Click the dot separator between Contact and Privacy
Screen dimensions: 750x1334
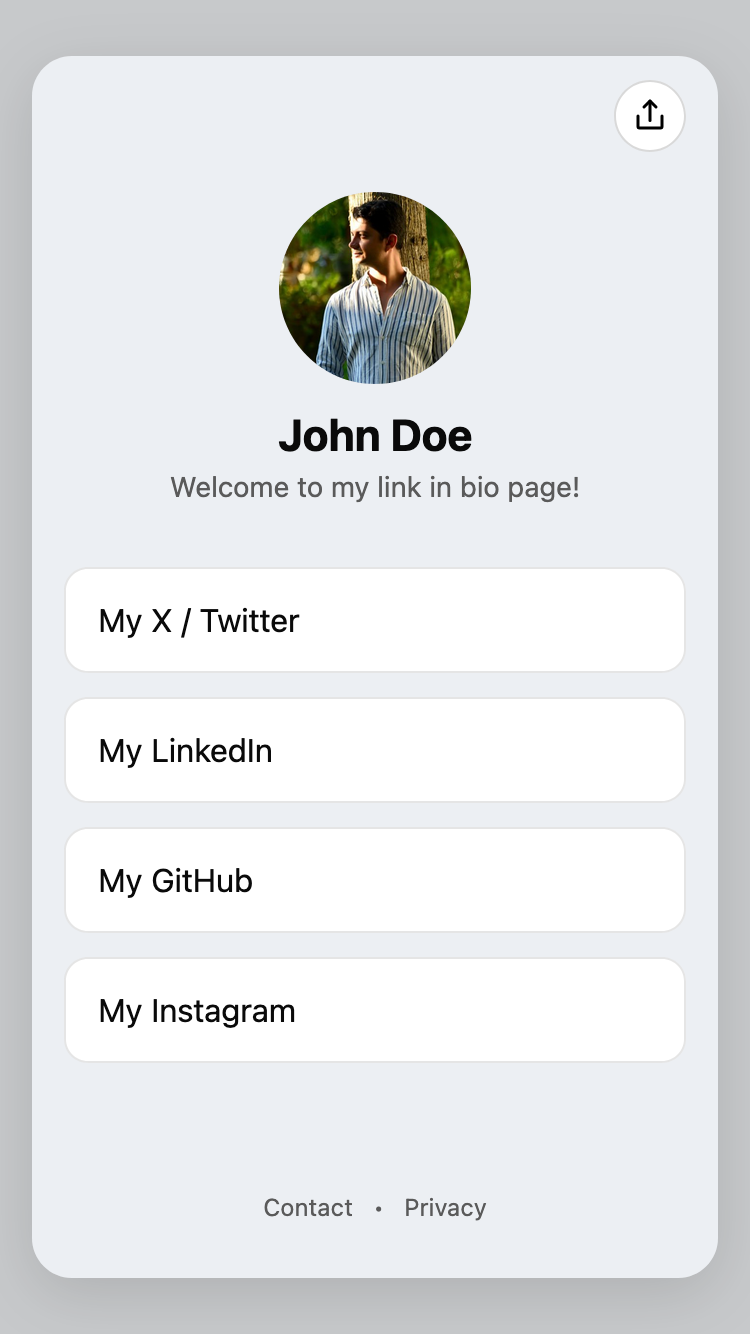point(378,1207)
